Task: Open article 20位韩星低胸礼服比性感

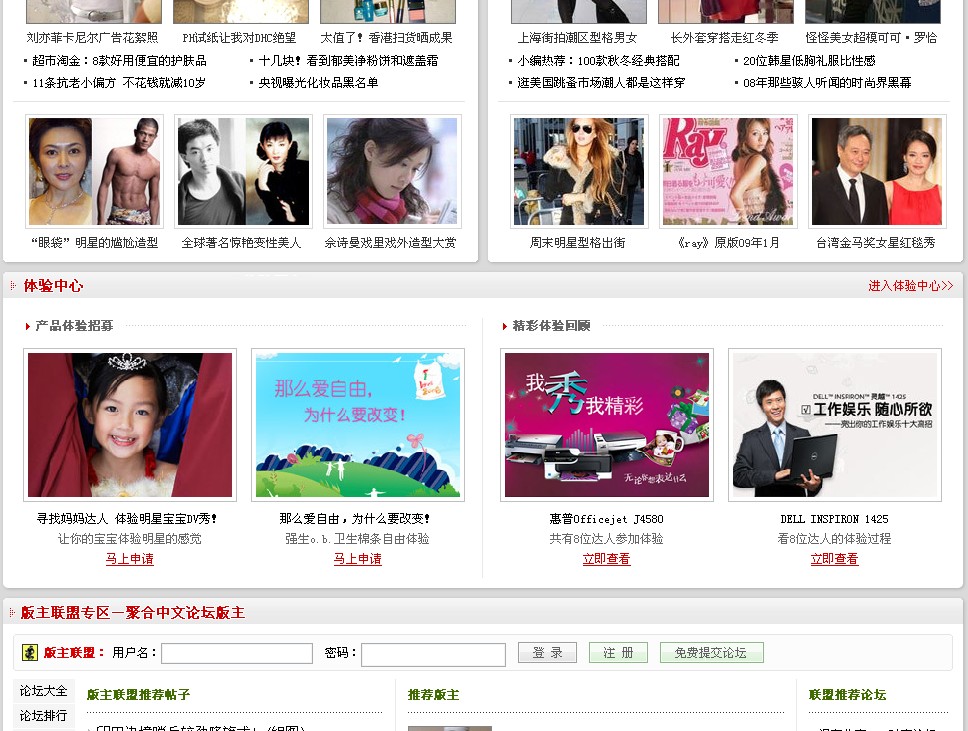Action: coord(809,61)
